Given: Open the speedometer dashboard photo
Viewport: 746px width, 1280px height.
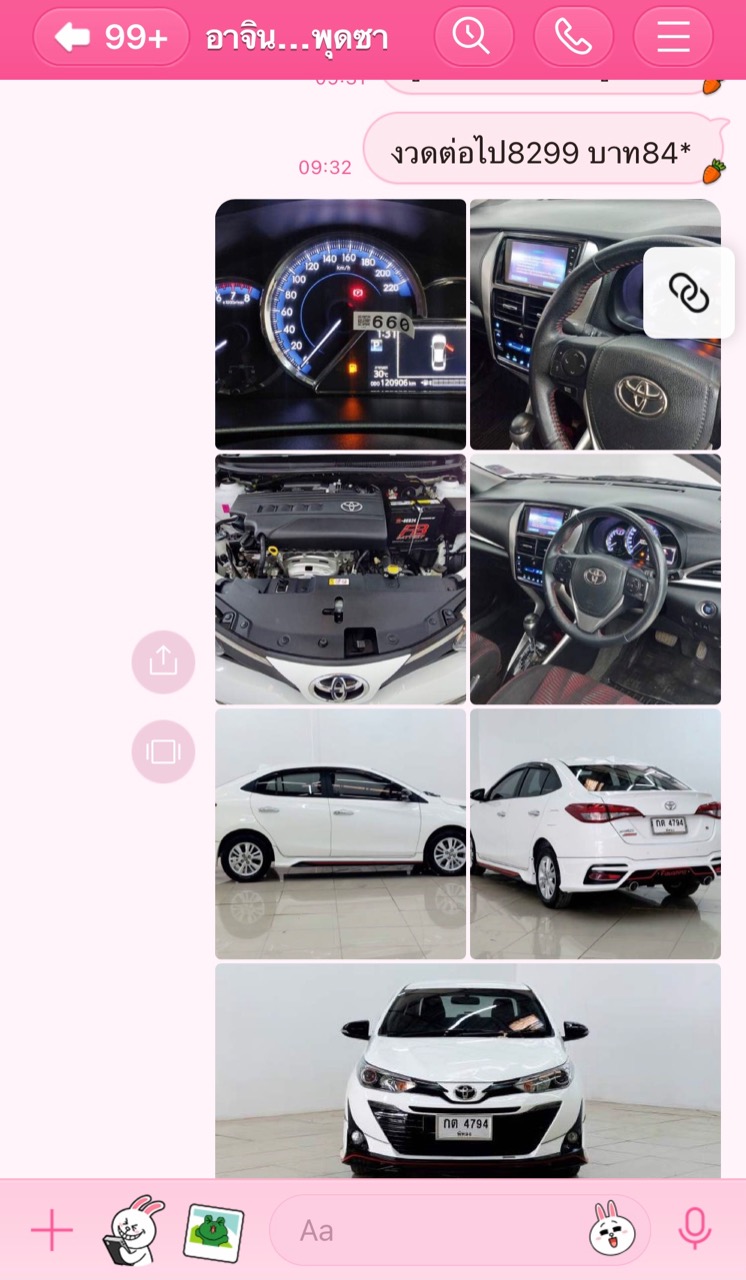Looking at the screenshot, I should (x=340, y=324).
